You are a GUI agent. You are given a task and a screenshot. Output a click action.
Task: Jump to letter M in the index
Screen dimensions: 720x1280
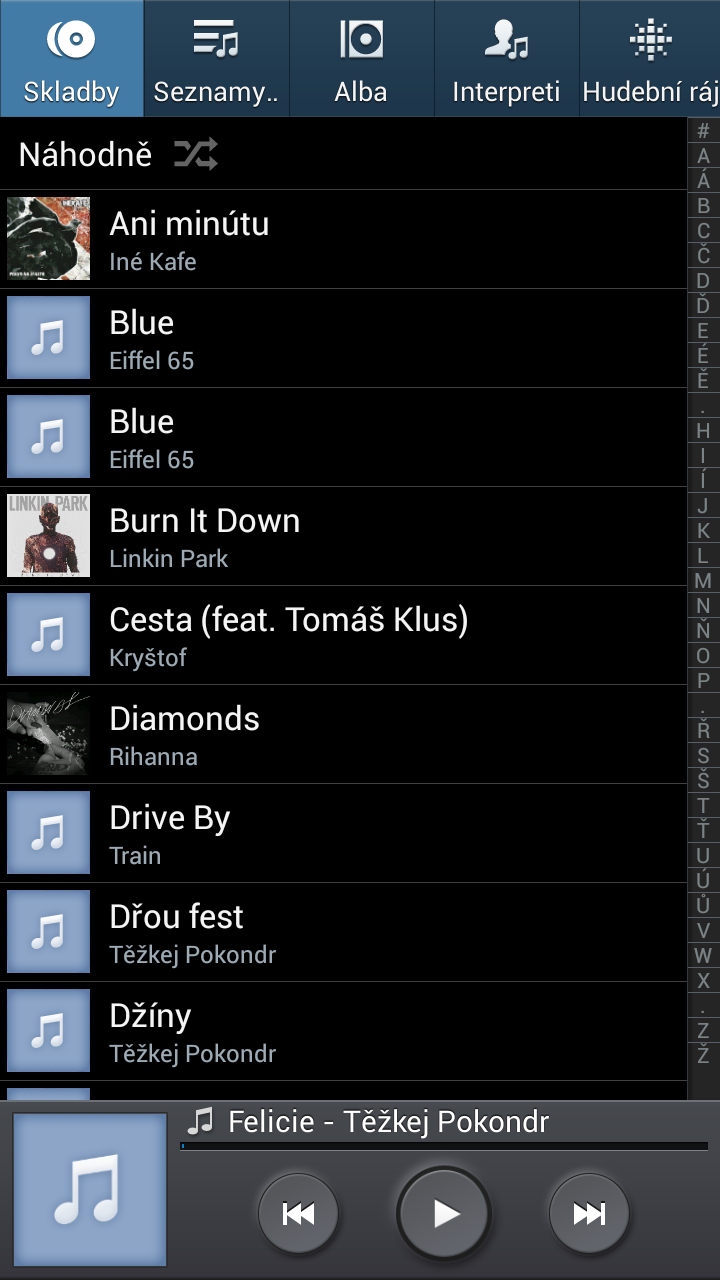[703, 581]
